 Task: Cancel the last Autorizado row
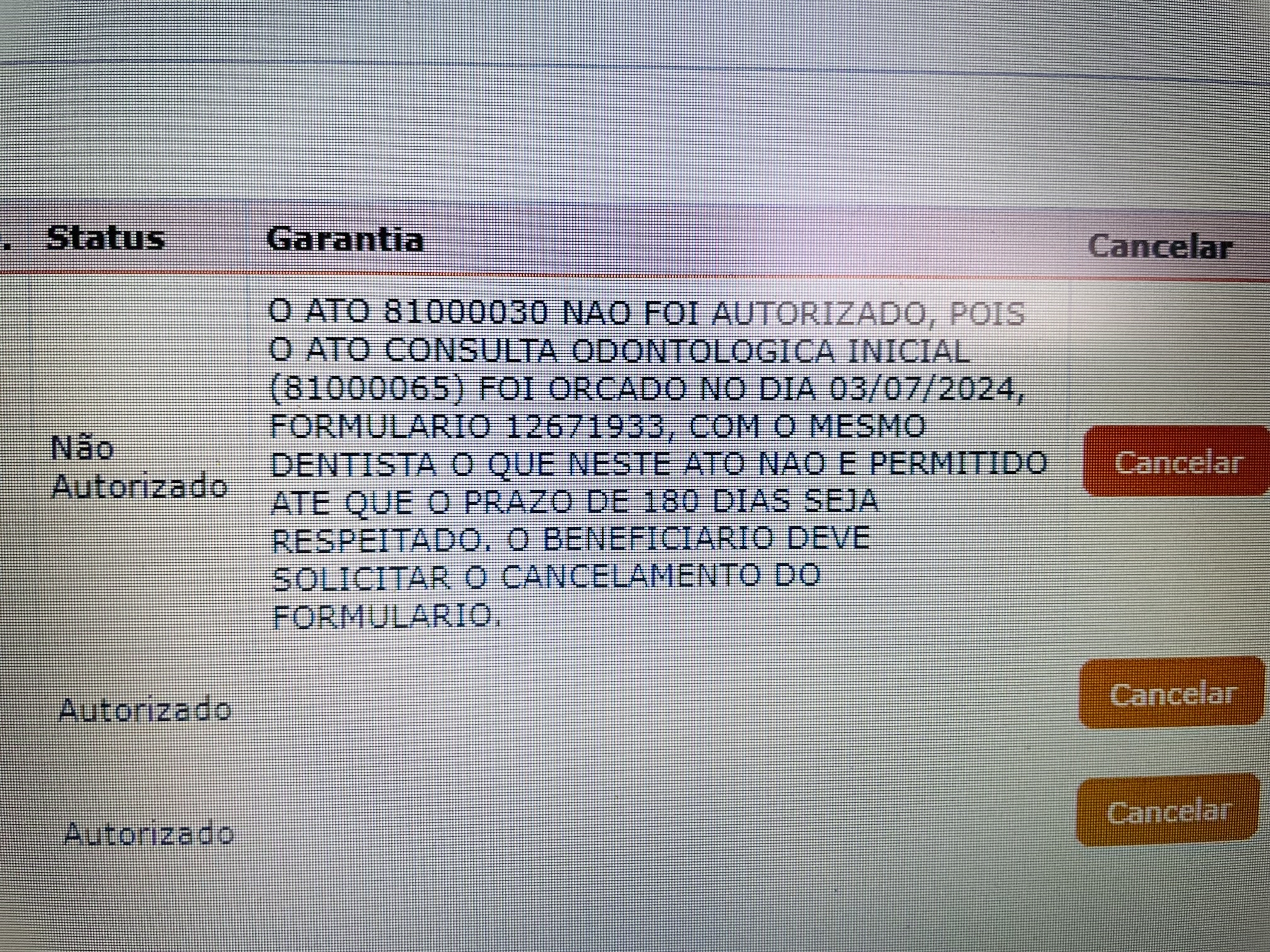point(1167,812)
